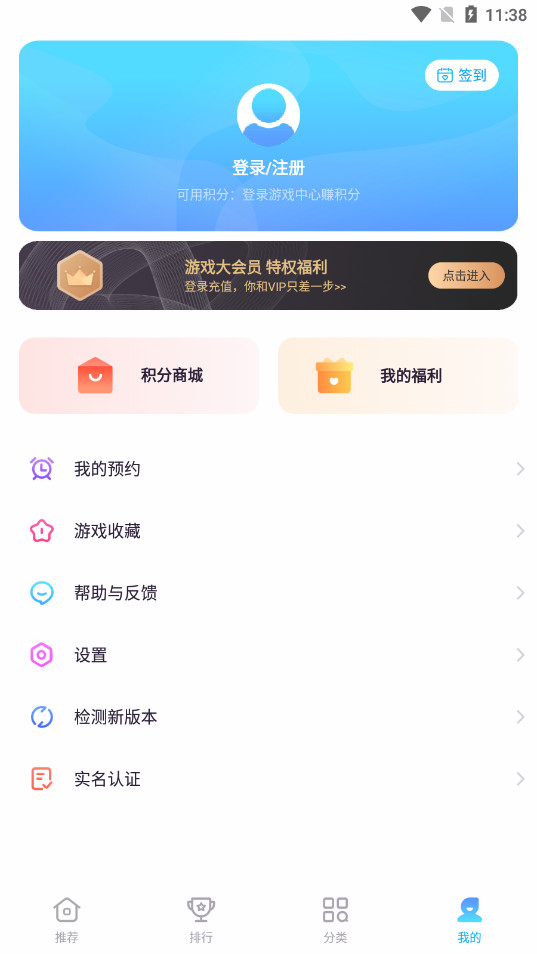The image size is (537, 954).
Task: Go to 帮助与反馈
Action: click(268, 593)
